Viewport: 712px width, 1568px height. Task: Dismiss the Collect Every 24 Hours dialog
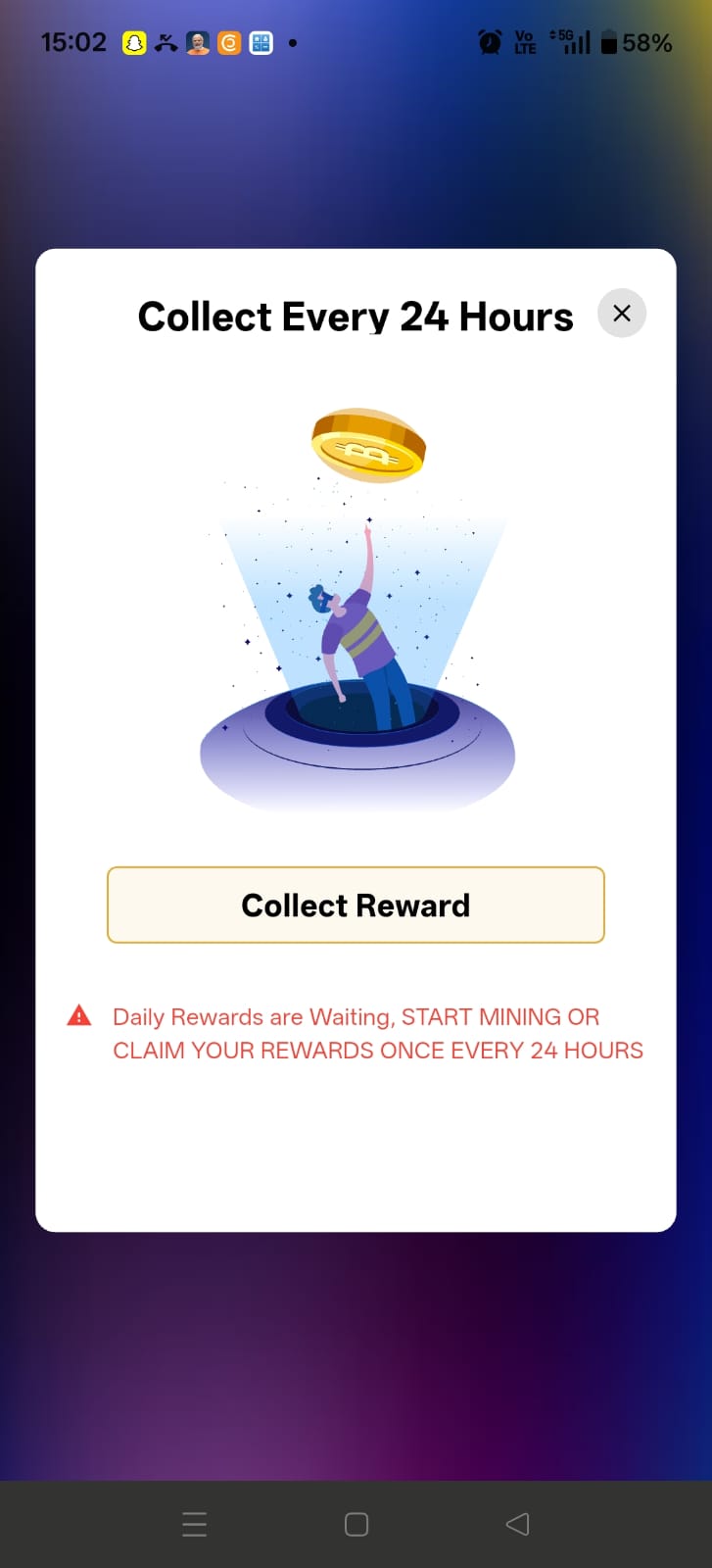(x=621, y=314)
